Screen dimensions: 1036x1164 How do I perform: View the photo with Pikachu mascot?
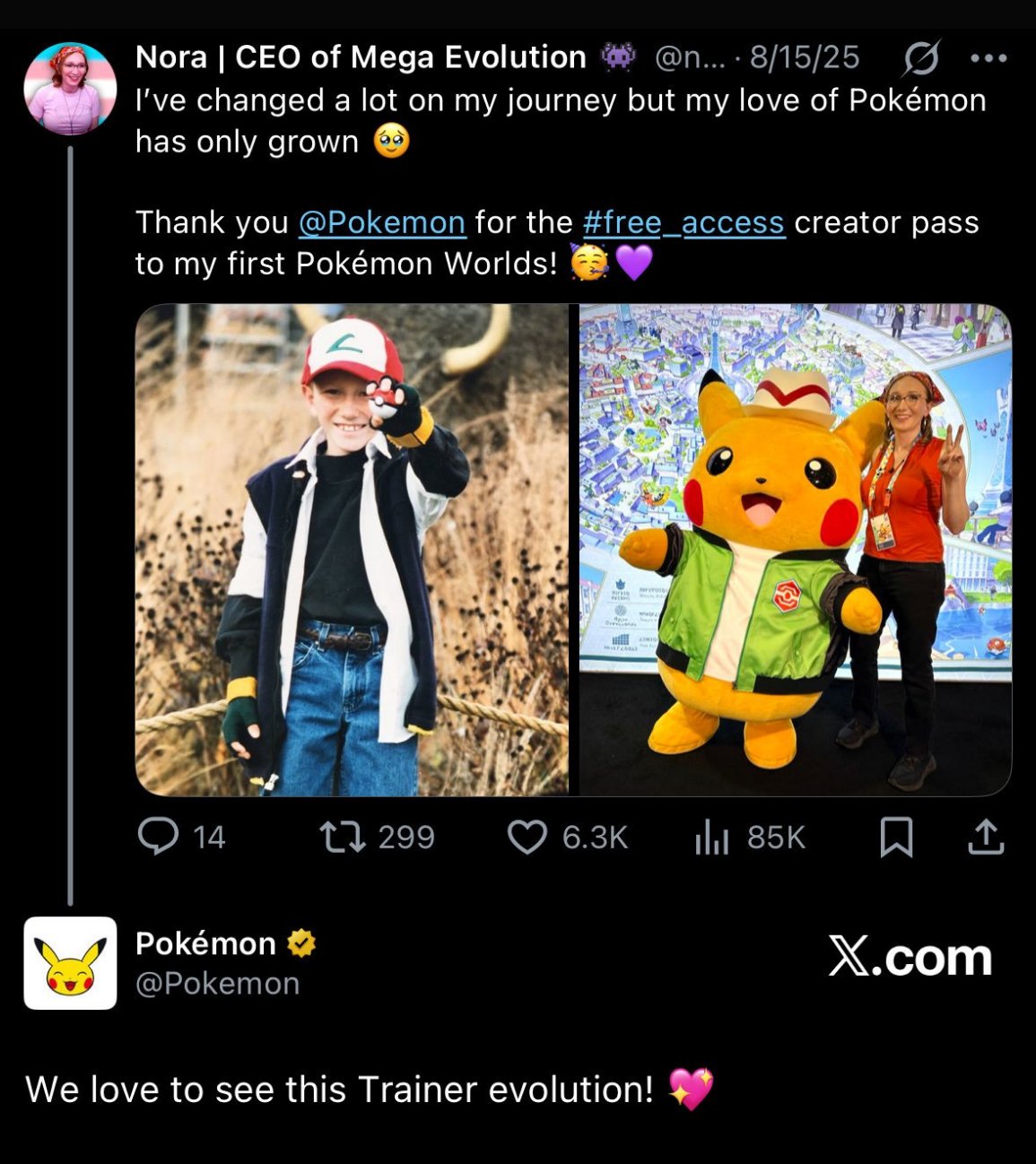pos(795,549)
